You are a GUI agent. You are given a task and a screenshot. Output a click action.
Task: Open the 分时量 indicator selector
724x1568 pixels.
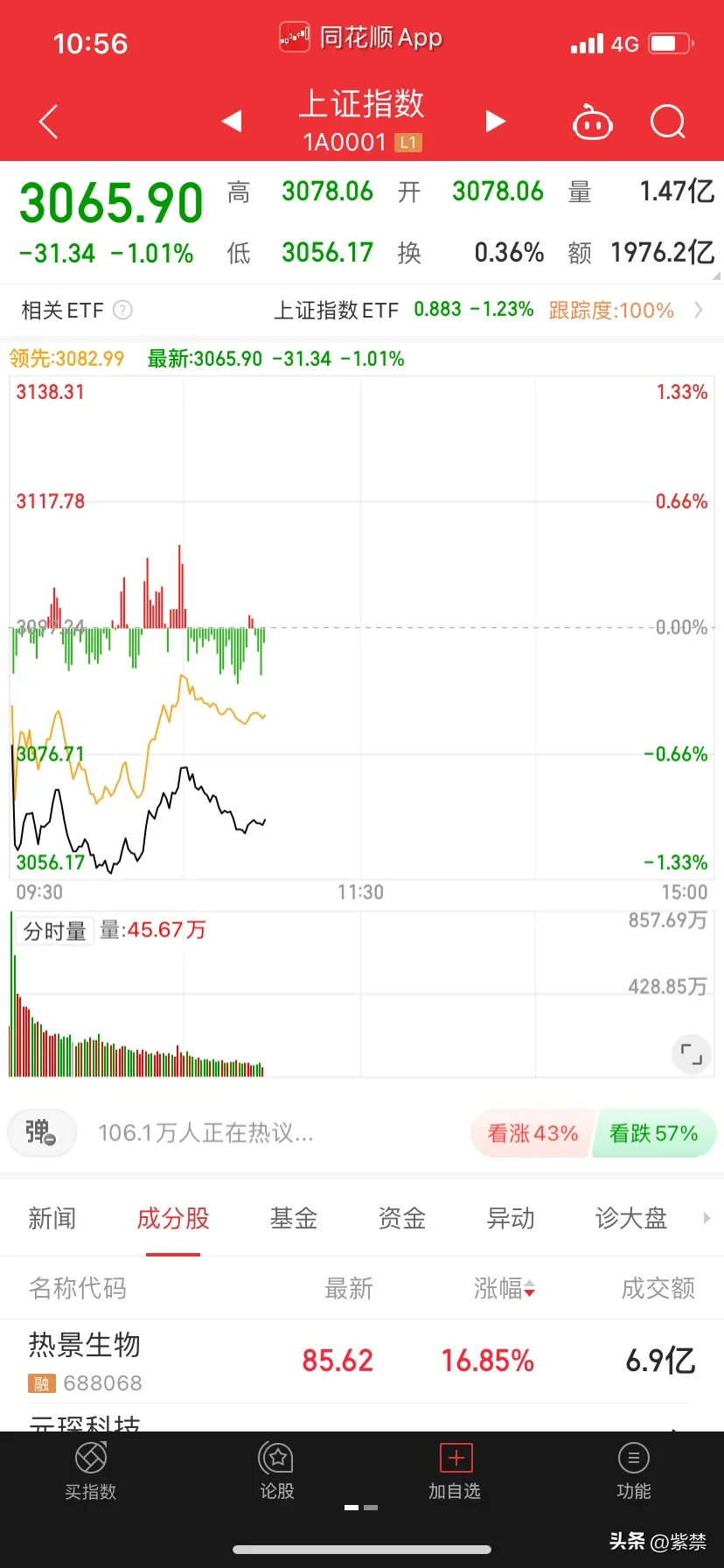click(x=55, y=931)
